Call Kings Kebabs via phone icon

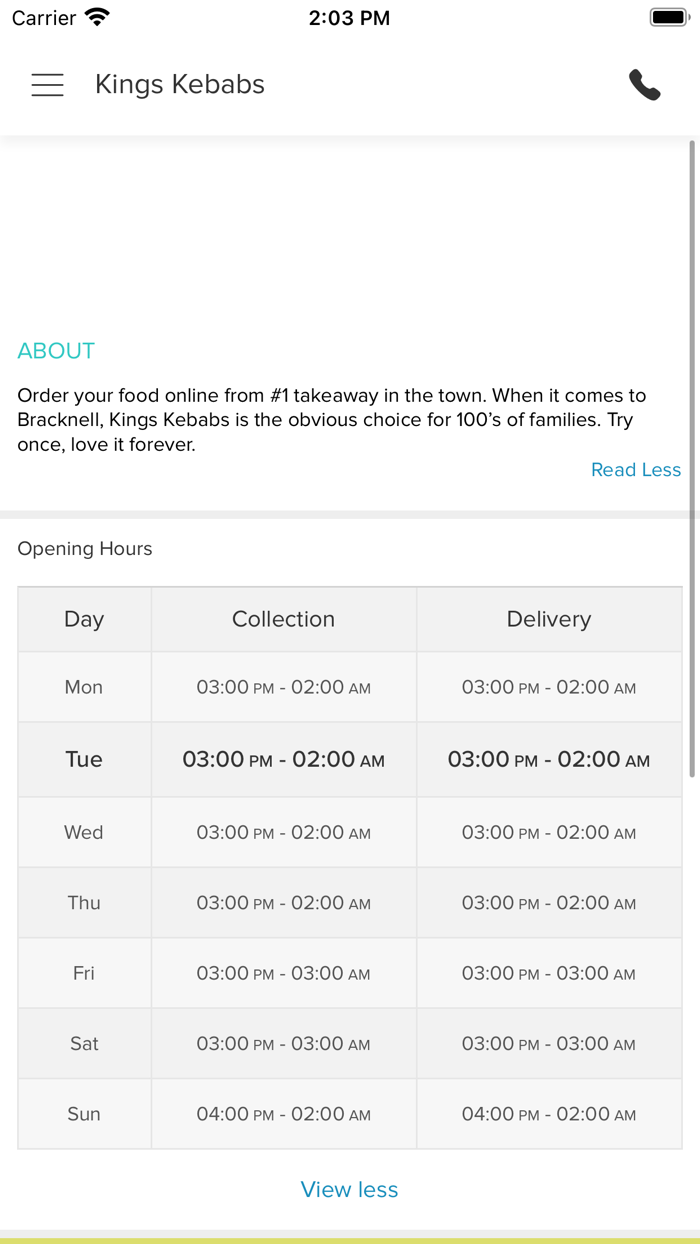(645, 85)
